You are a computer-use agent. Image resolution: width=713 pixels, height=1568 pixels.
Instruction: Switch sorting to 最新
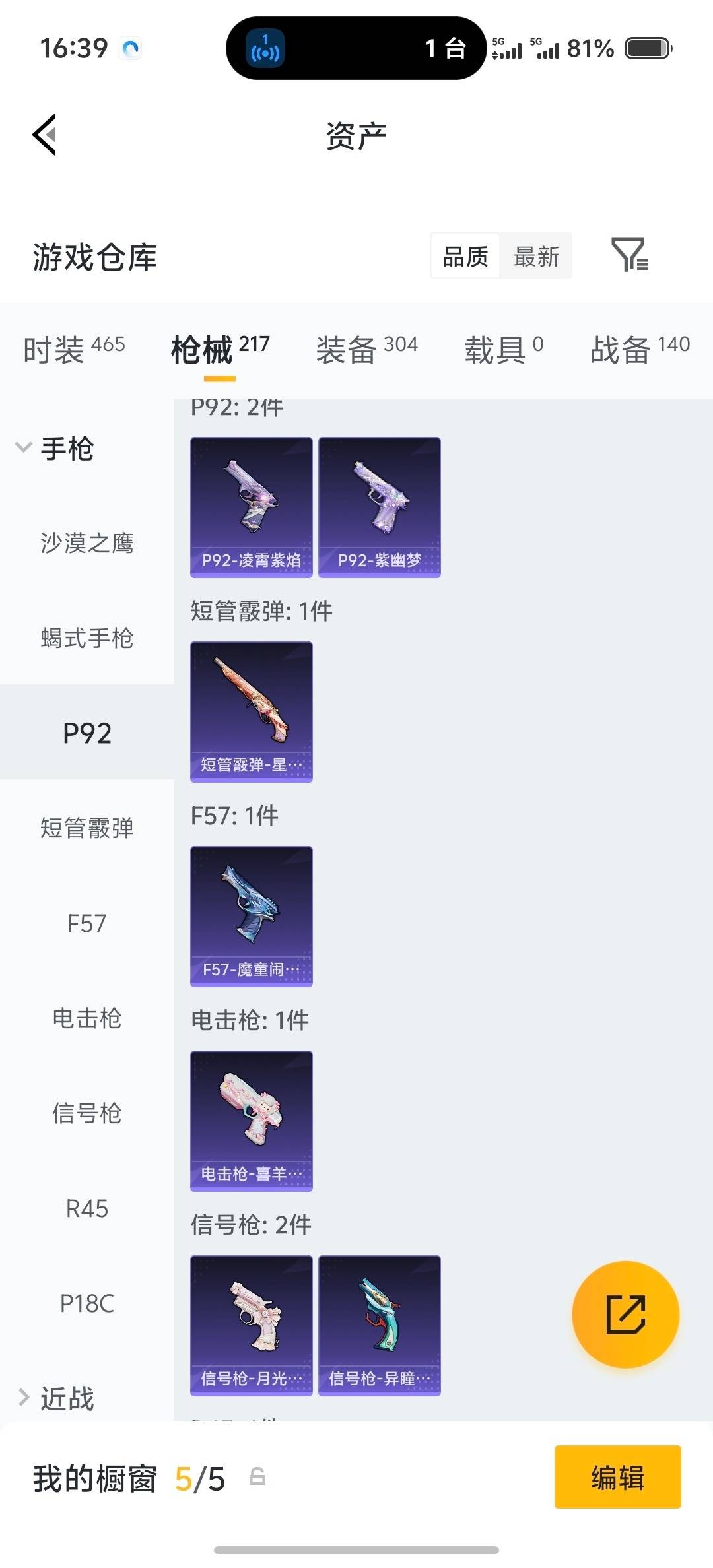536,256
